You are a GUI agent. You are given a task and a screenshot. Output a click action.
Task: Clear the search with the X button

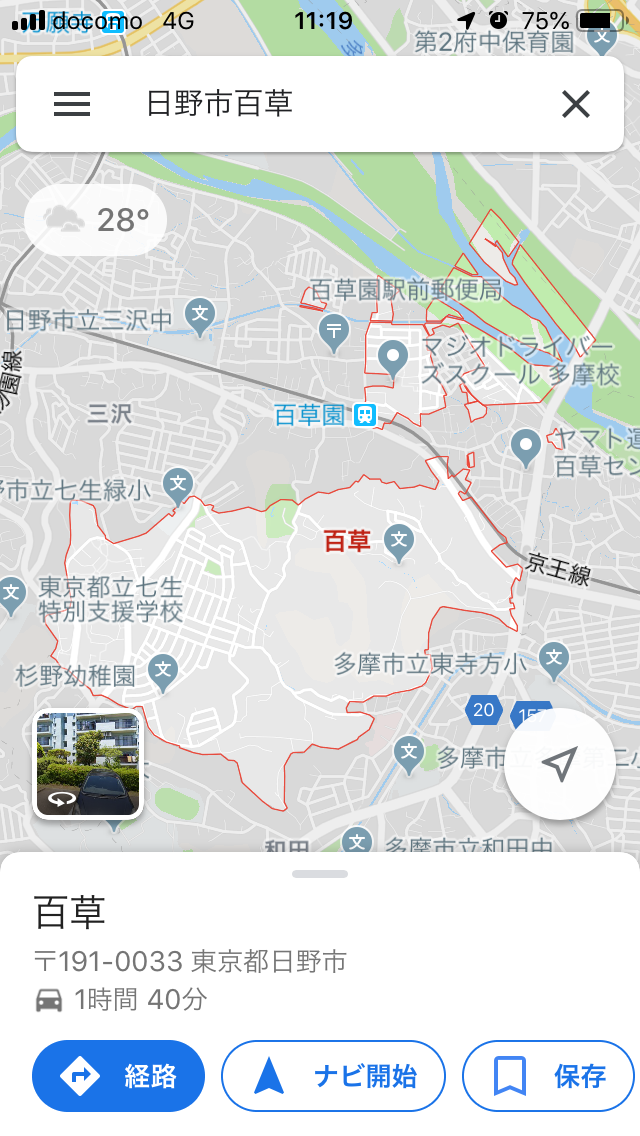(575, 104)
